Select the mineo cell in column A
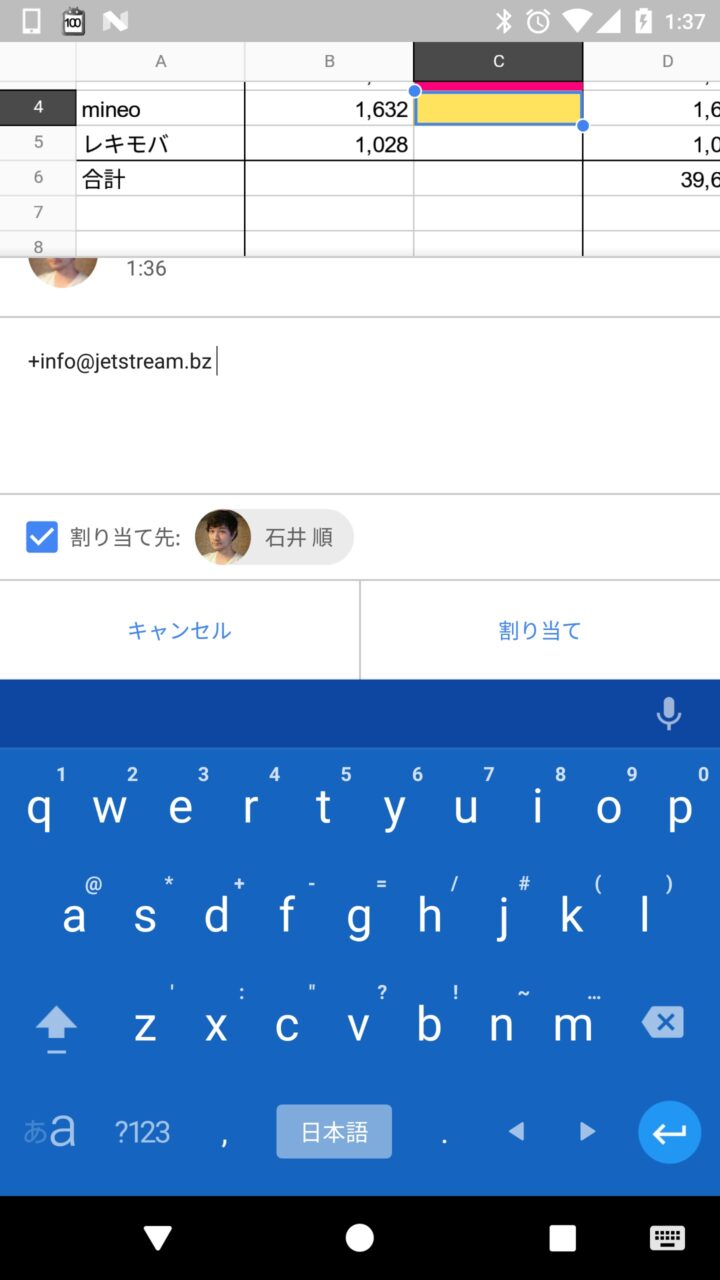The width and height of the screenshot is (720, 1280). click(160, 109)
